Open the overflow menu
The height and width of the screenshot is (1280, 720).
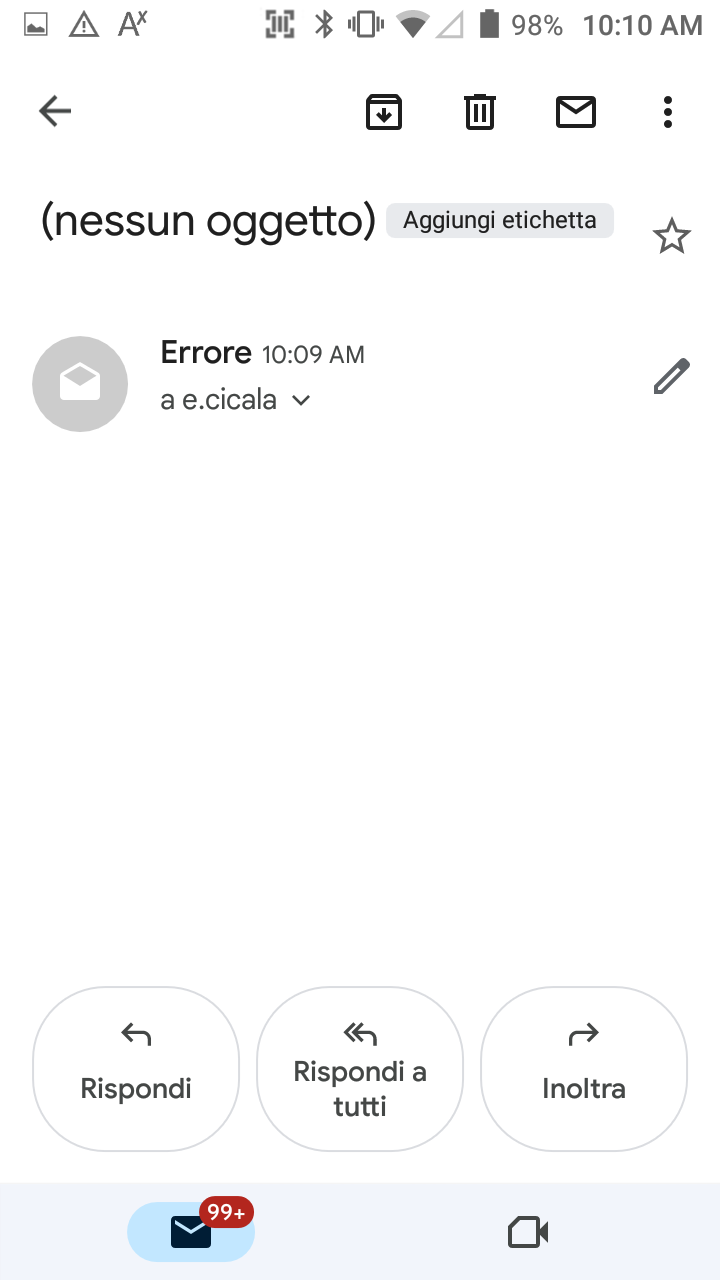[668, 111]
